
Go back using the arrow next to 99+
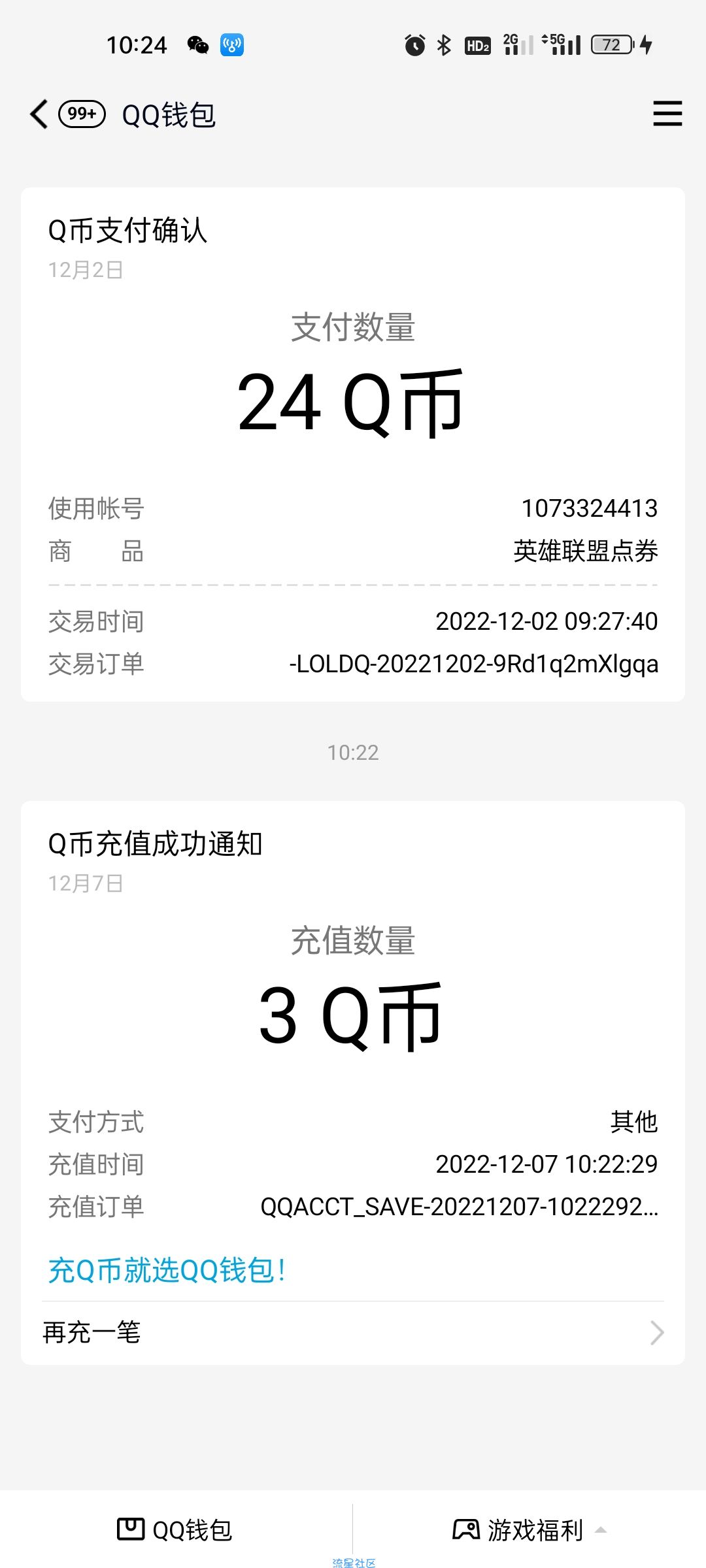tap(39, 114)
